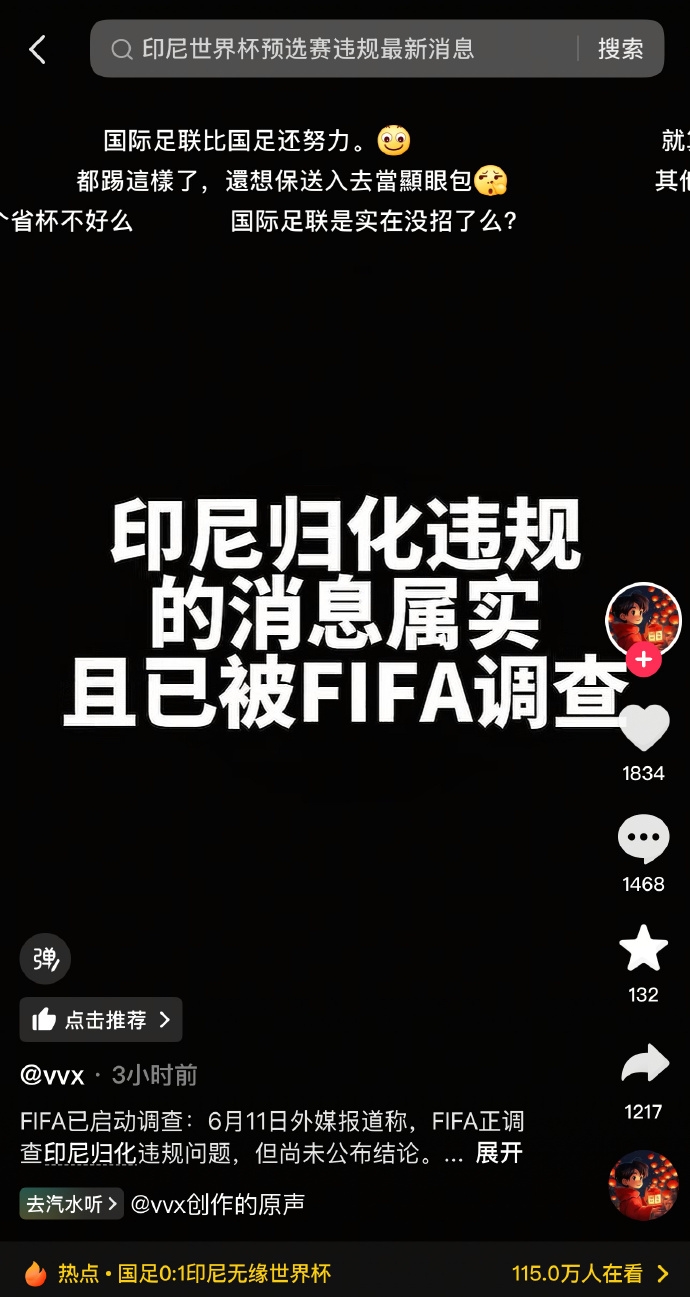
Task: Tap the 点击推荐 button
Action: pos(101,1019)
